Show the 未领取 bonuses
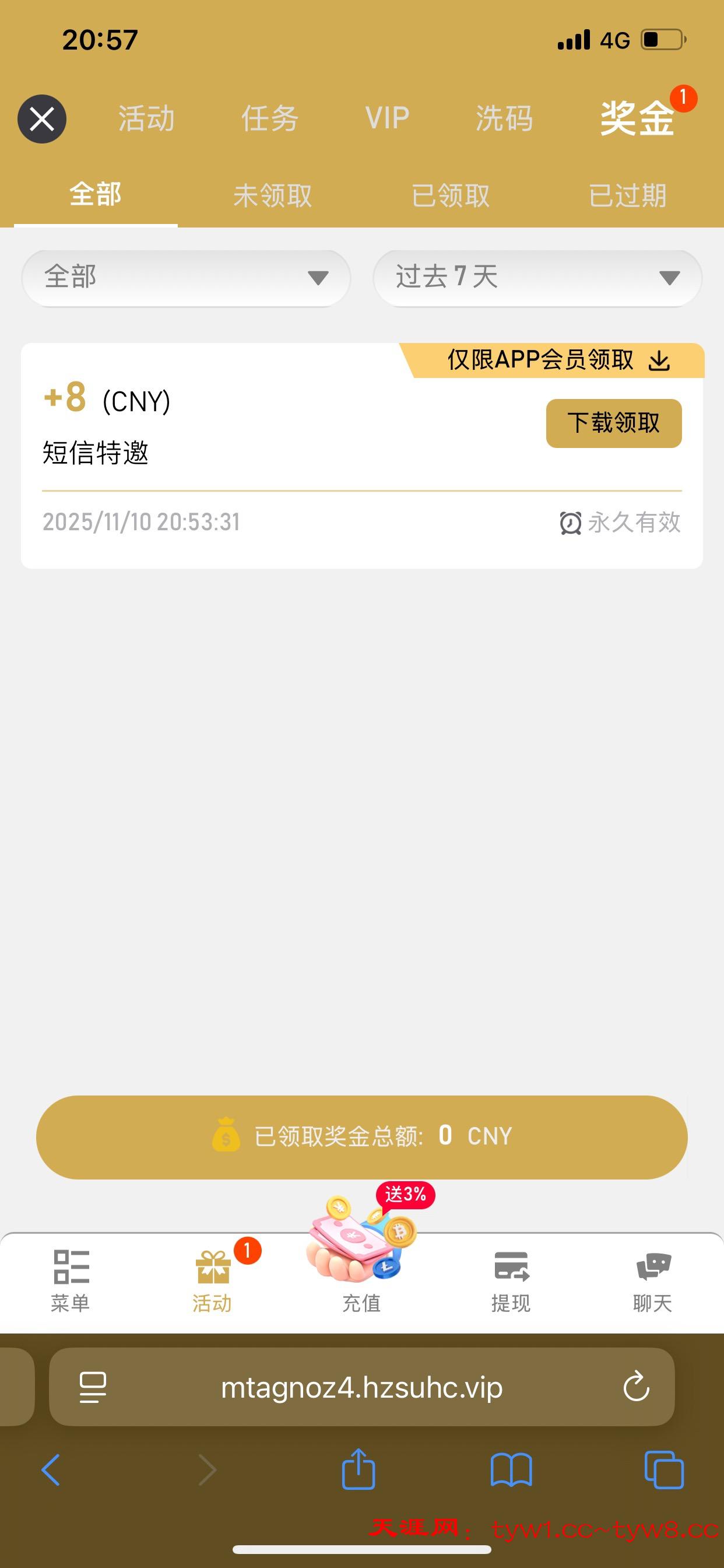The width and height of the screenshot is (724, 1568). pyautogui.click(x=272, y=195)
